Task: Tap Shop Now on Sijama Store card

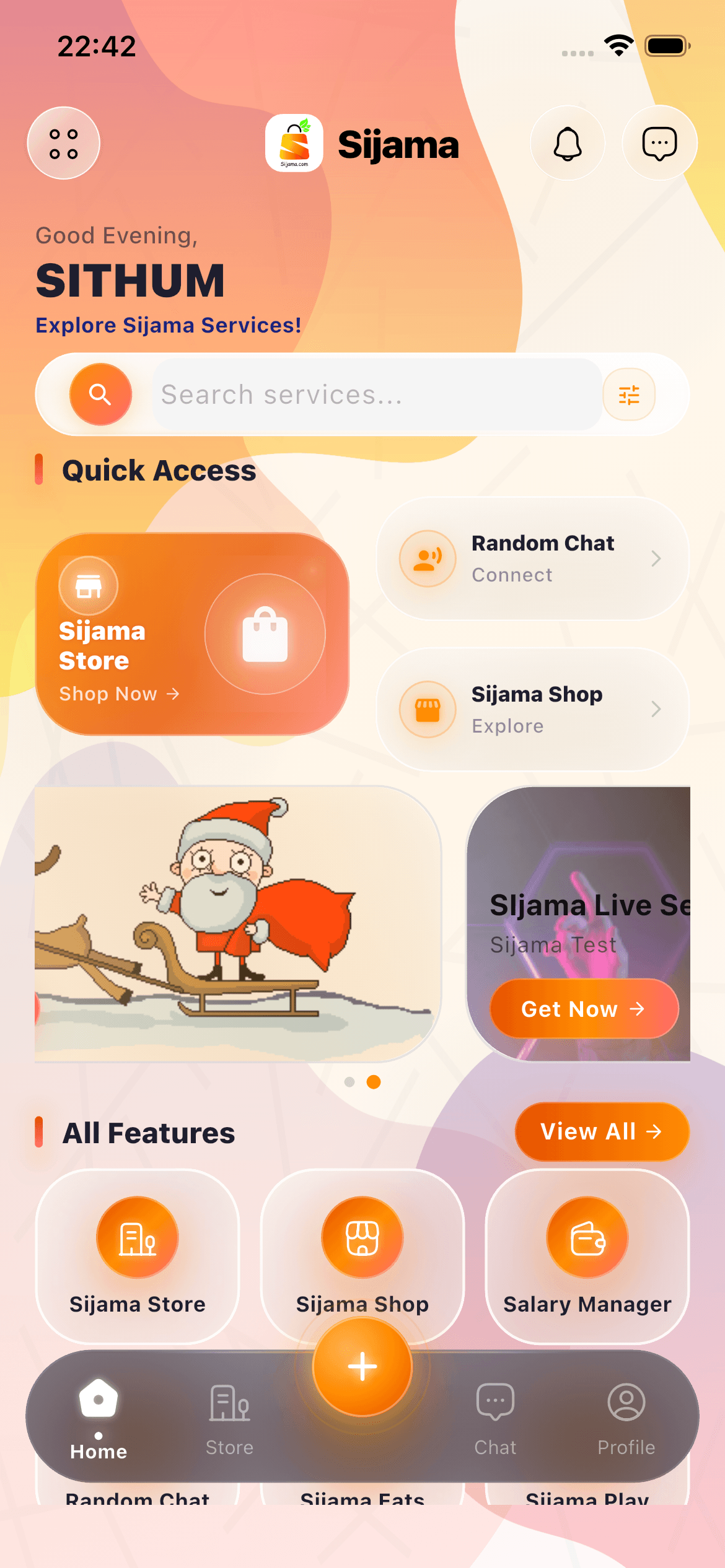Action: [119, 694]
